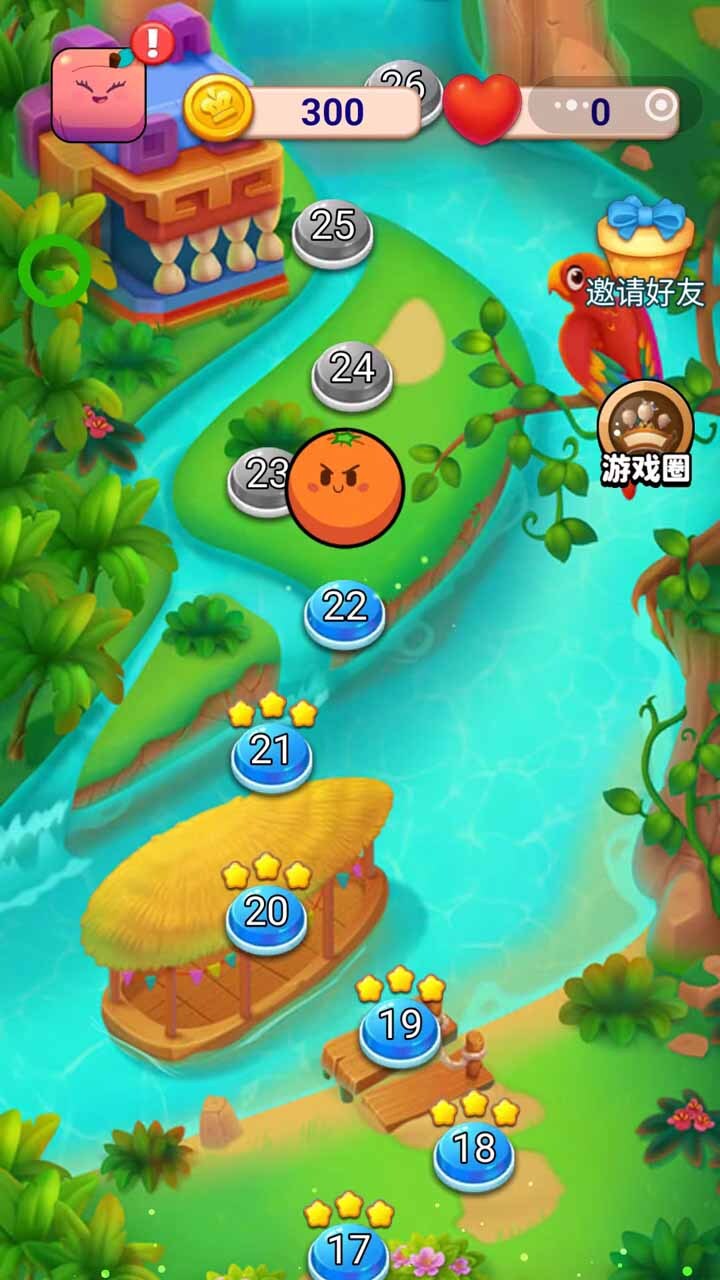Start level 22
Screen dimensions: 720x1280
pyautogui.click(x=345, y=611)
